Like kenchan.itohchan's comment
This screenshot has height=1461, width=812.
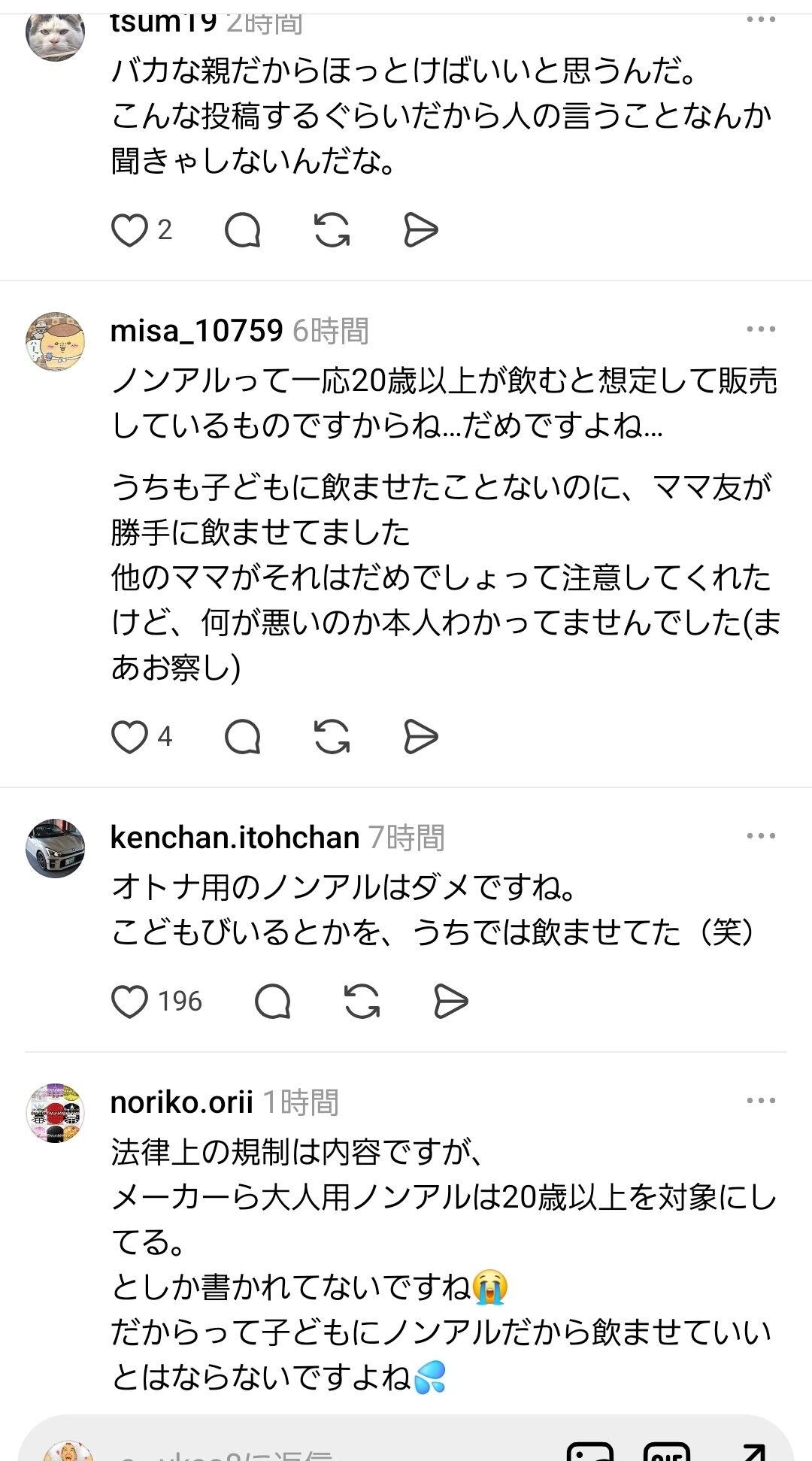click(129, 1002)
